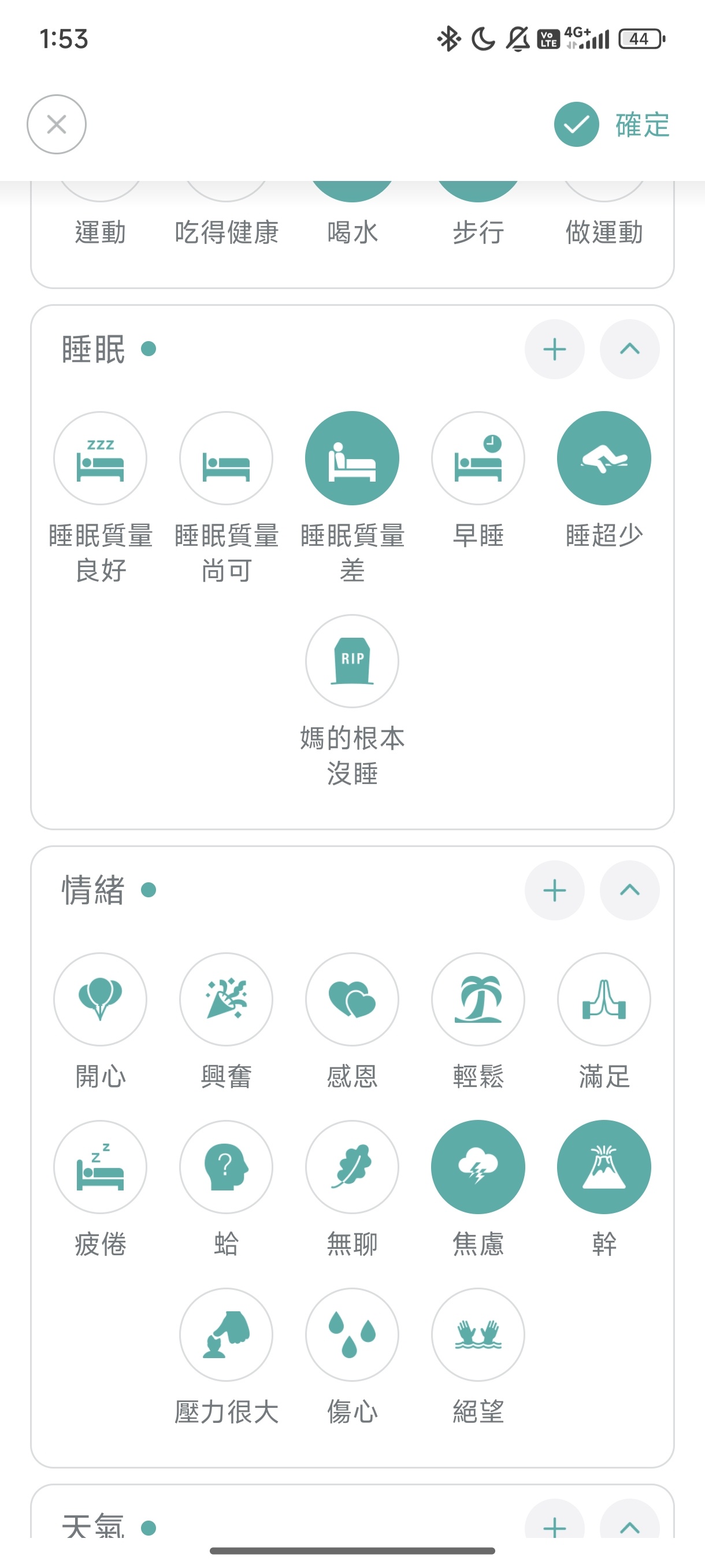705x1568 pixels.
Task: Add a new activity to 情緒 section
Action: [x=554, y=890]
